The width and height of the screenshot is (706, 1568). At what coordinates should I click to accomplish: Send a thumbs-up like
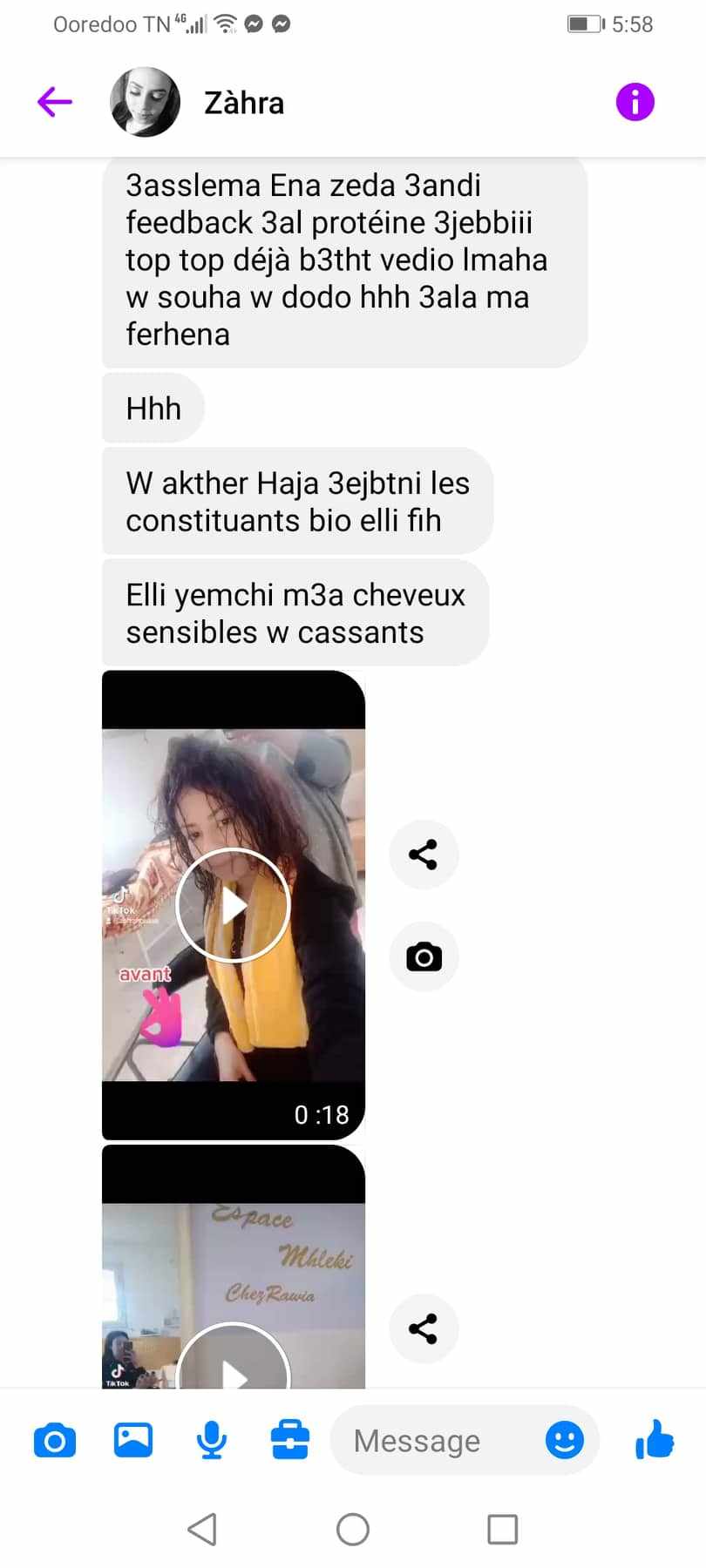tap(655, 1439)
